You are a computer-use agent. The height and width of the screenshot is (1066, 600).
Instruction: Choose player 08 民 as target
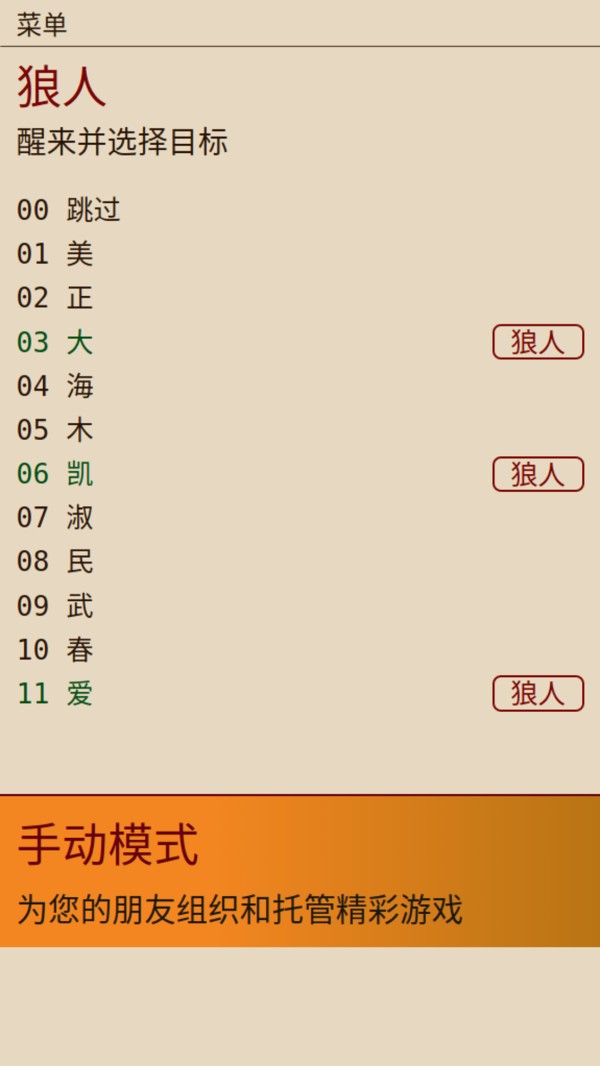click(55, 562)
